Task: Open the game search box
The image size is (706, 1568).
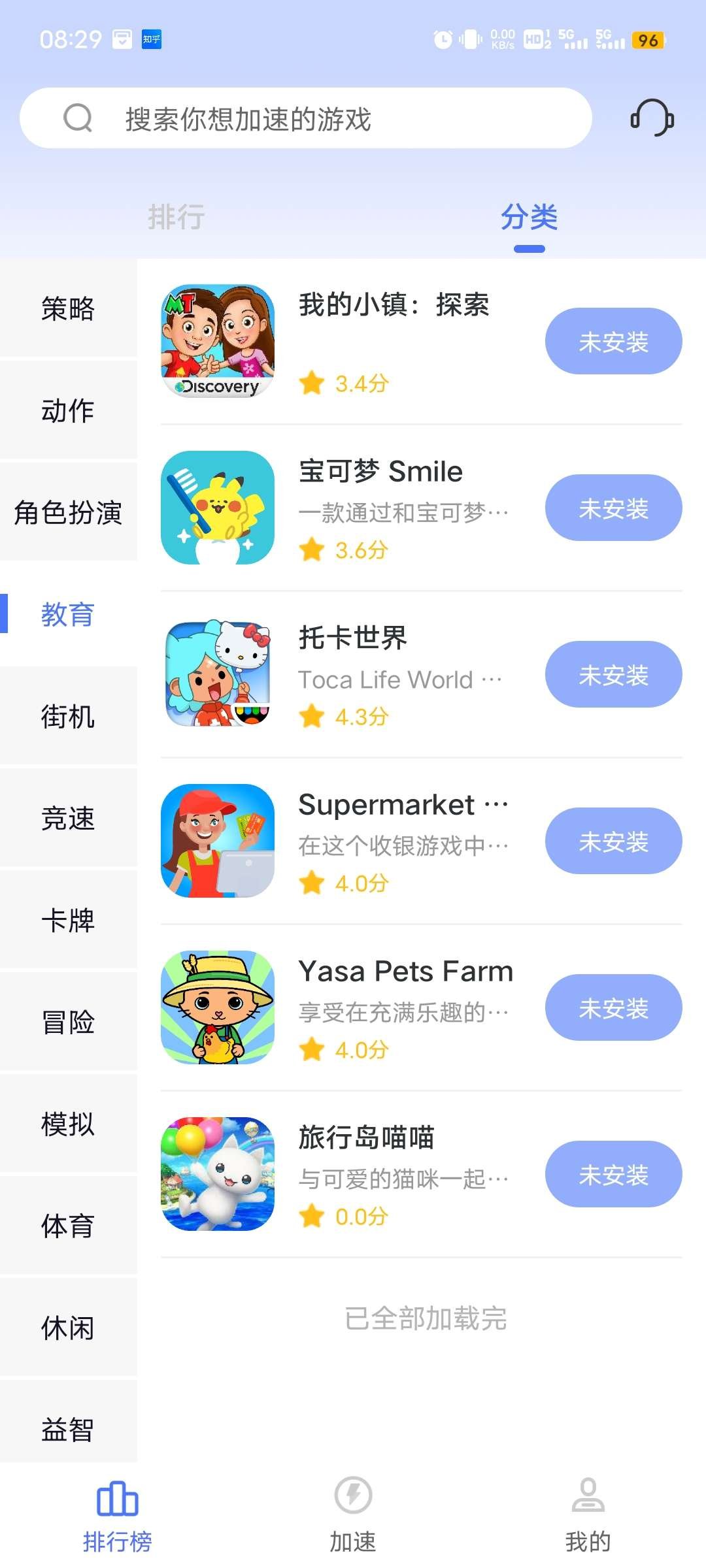Action: [305, 118]
